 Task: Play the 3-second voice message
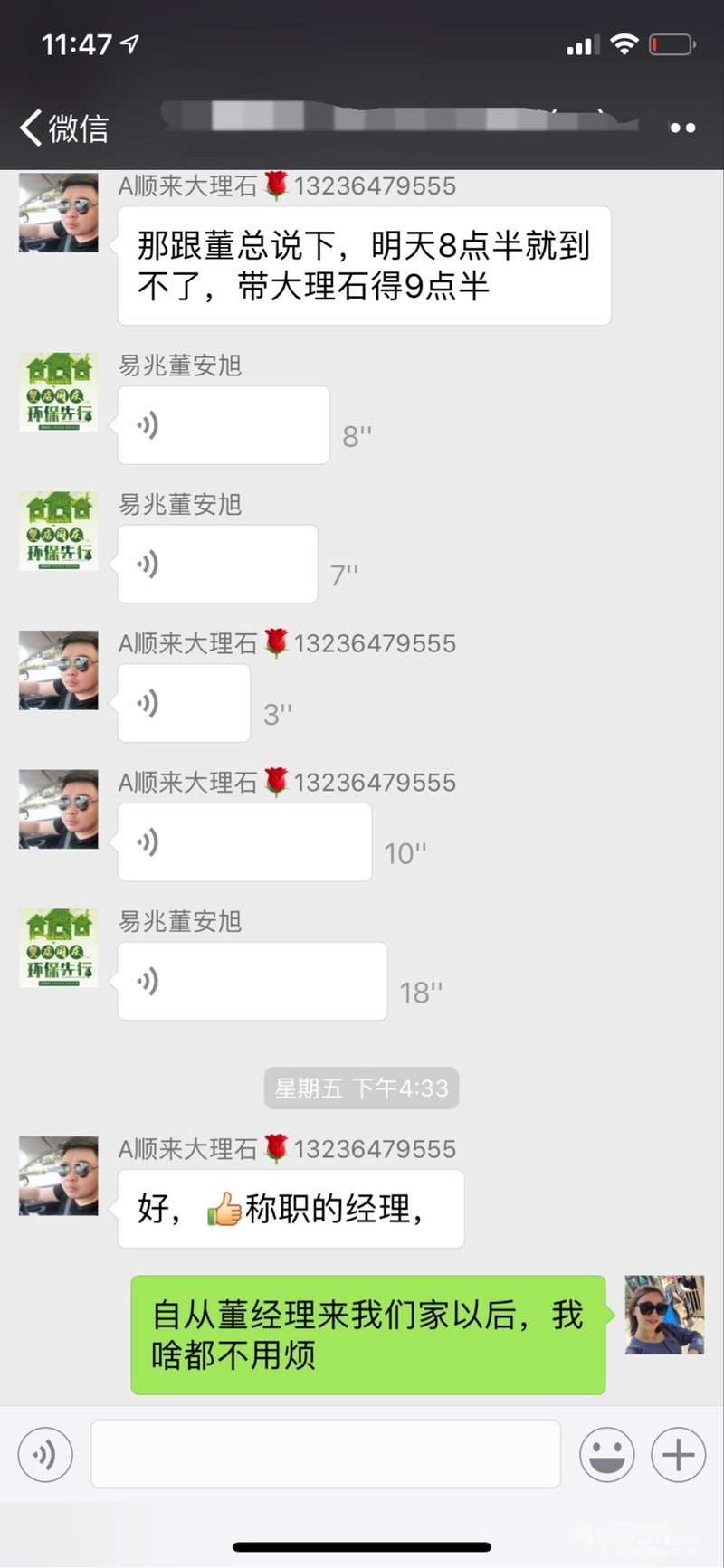coord(184,703)
